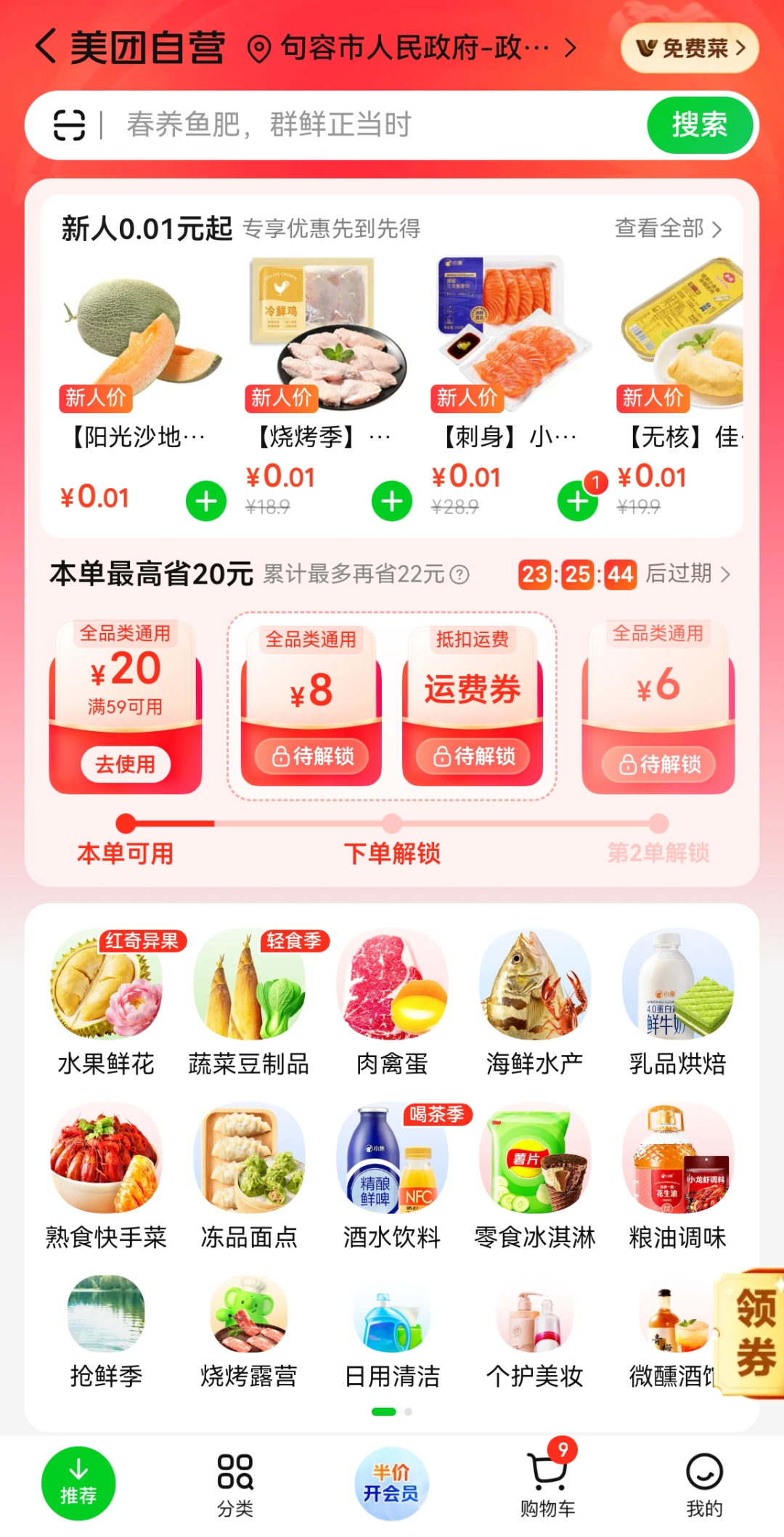This screenshot has height=1537, width=784.
Task: Add 阳光沙地 melon to cart
Action: pos(206,501)
